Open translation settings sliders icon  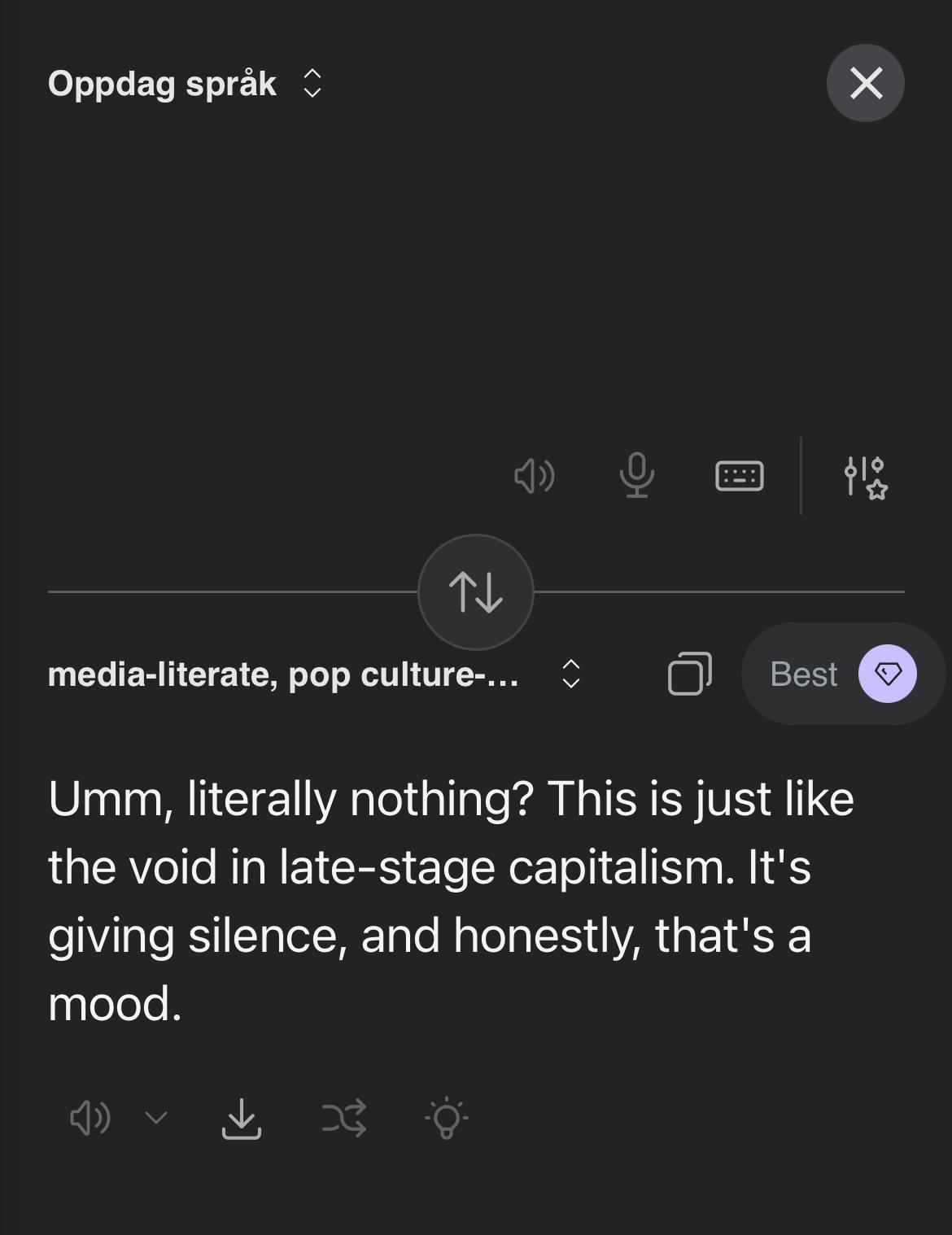[x=865, y=477]
